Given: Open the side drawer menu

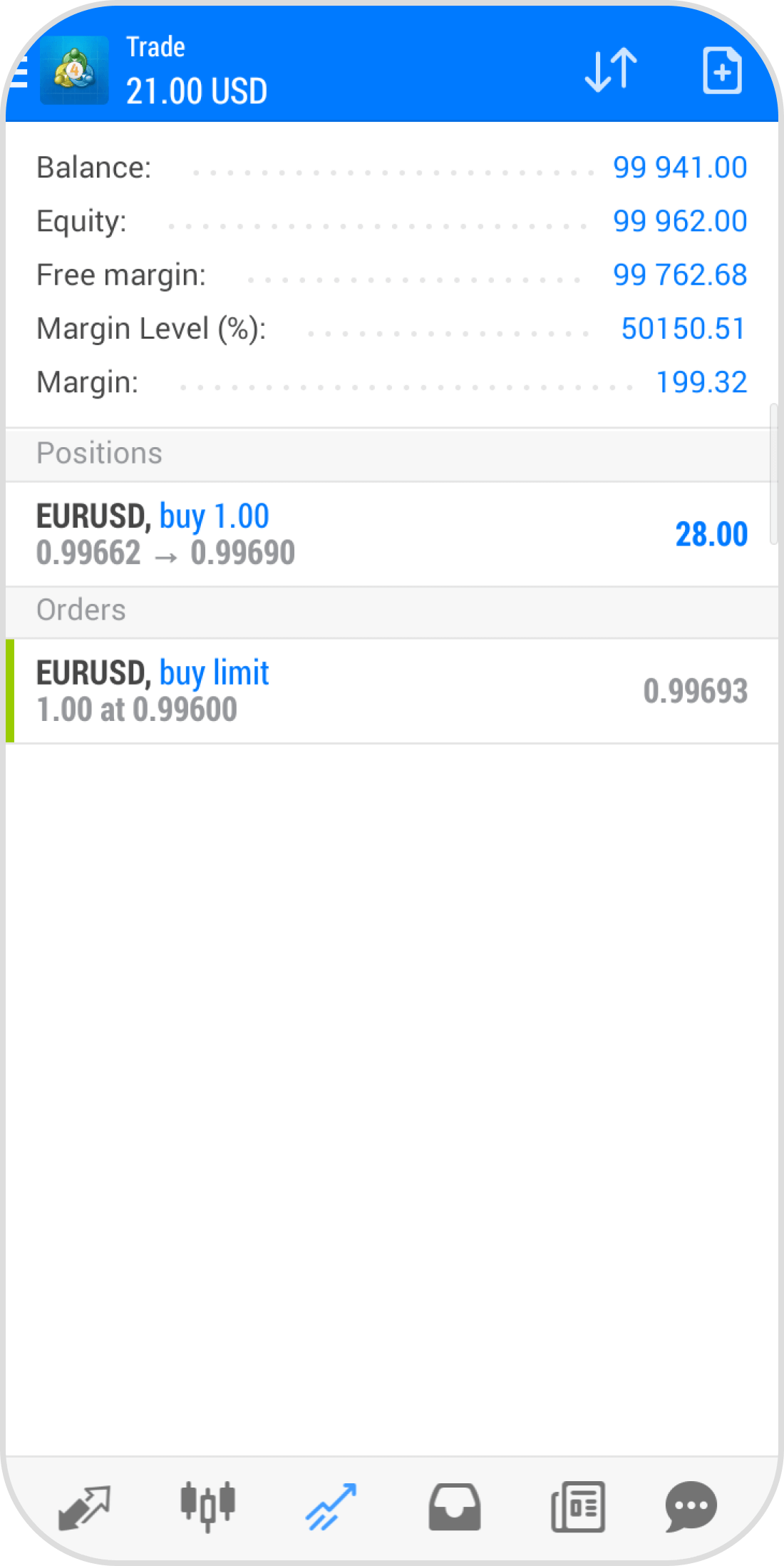Looking at the screenshot, I should click(x=20, y=71).
